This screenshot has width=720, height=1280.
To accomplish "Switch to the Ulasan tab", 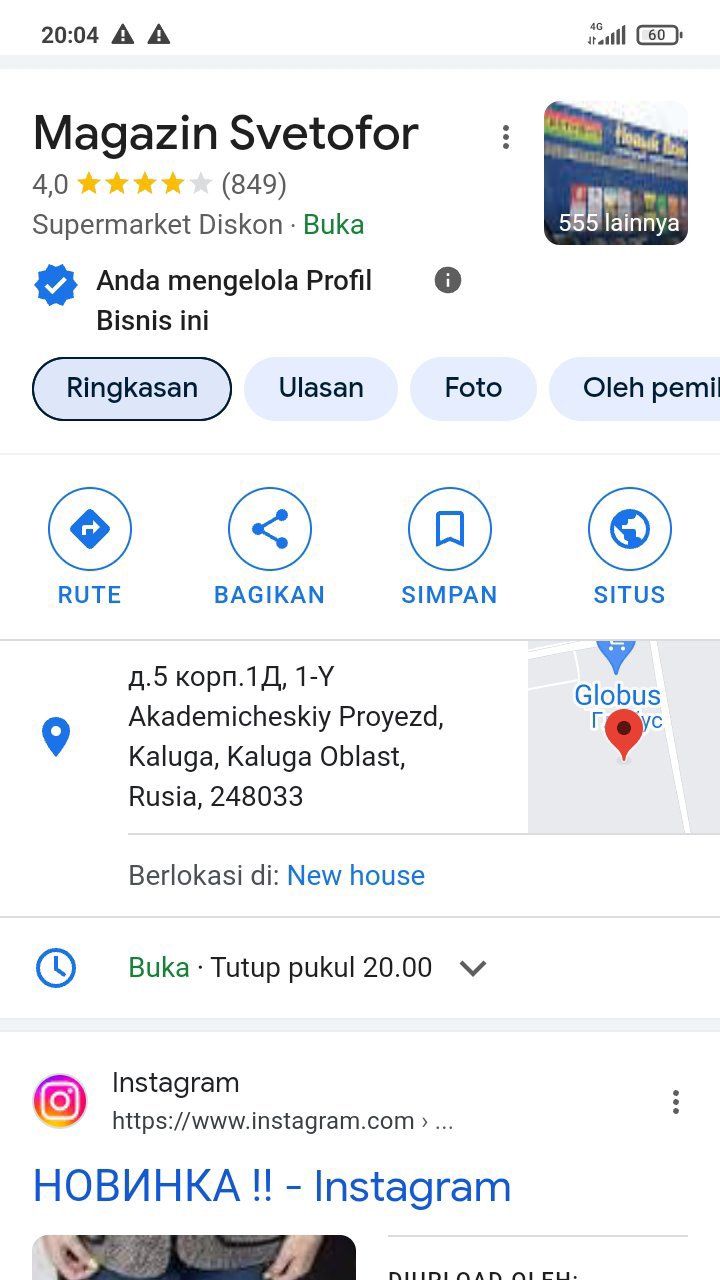I will 321,388.
